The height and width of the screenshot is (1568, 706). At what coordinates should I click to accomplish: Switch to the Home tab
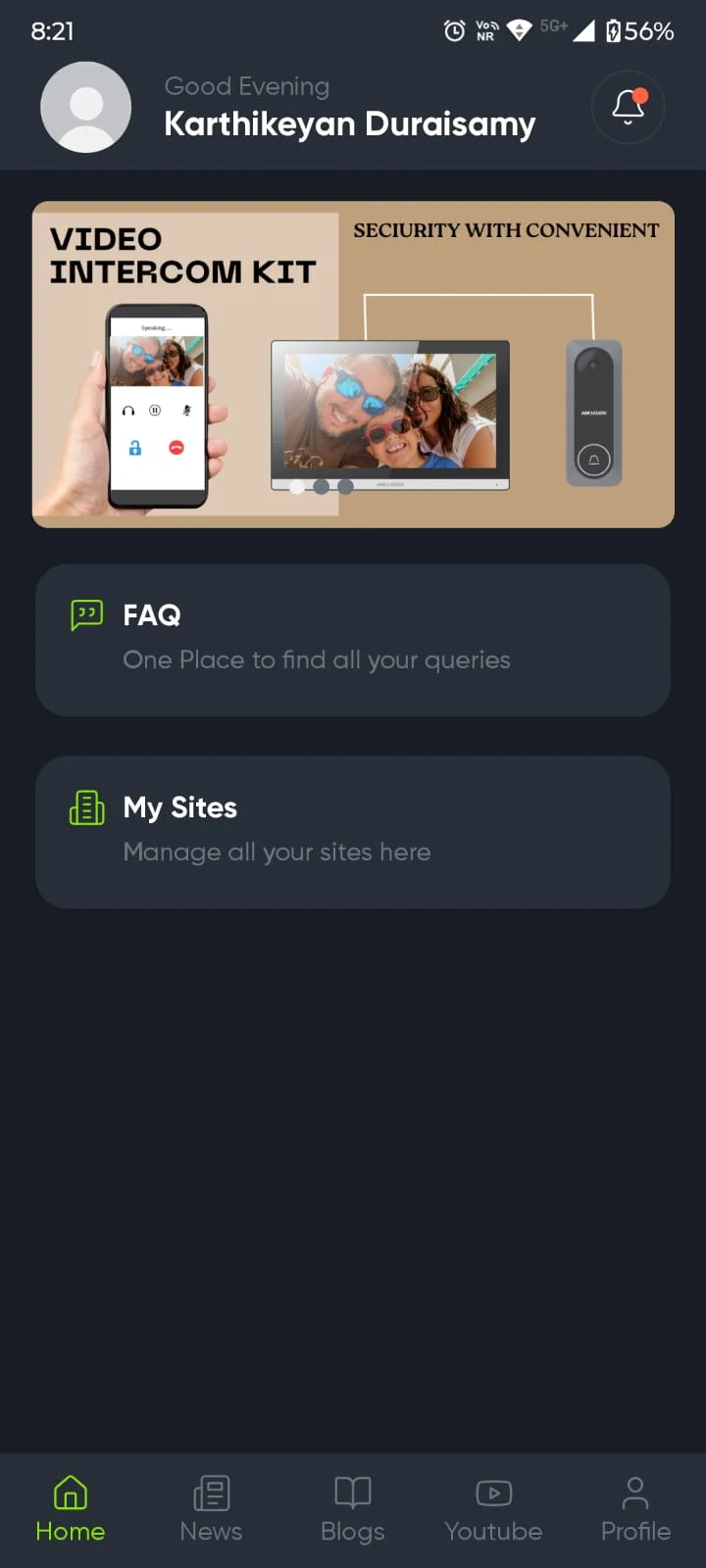point(71,1509)
